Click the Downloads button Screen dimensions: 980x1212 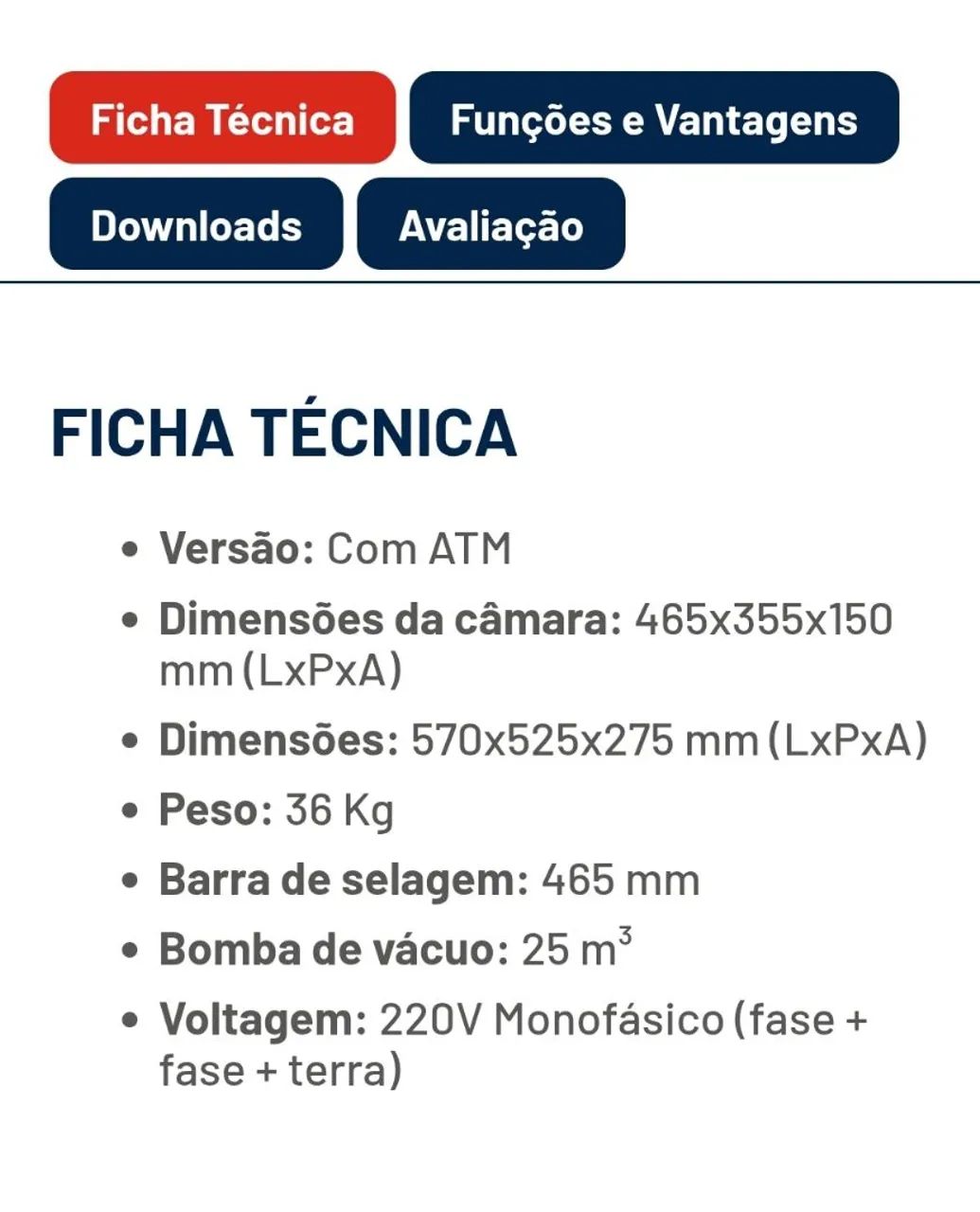[195, 225]
